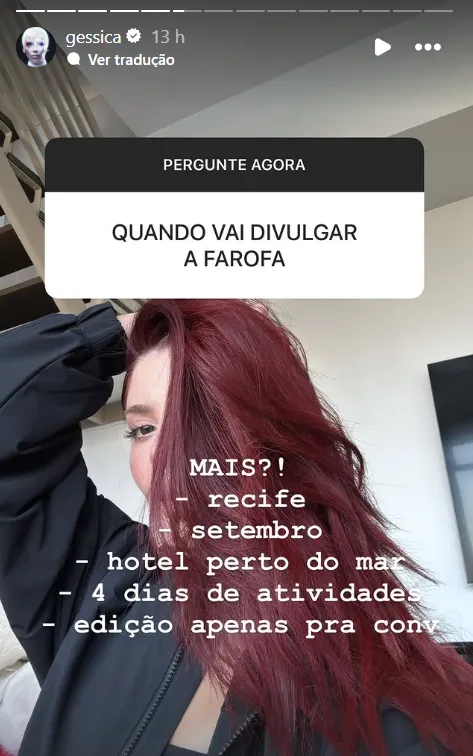
Task: Resume the story with the play button
Action: point(382,47)
